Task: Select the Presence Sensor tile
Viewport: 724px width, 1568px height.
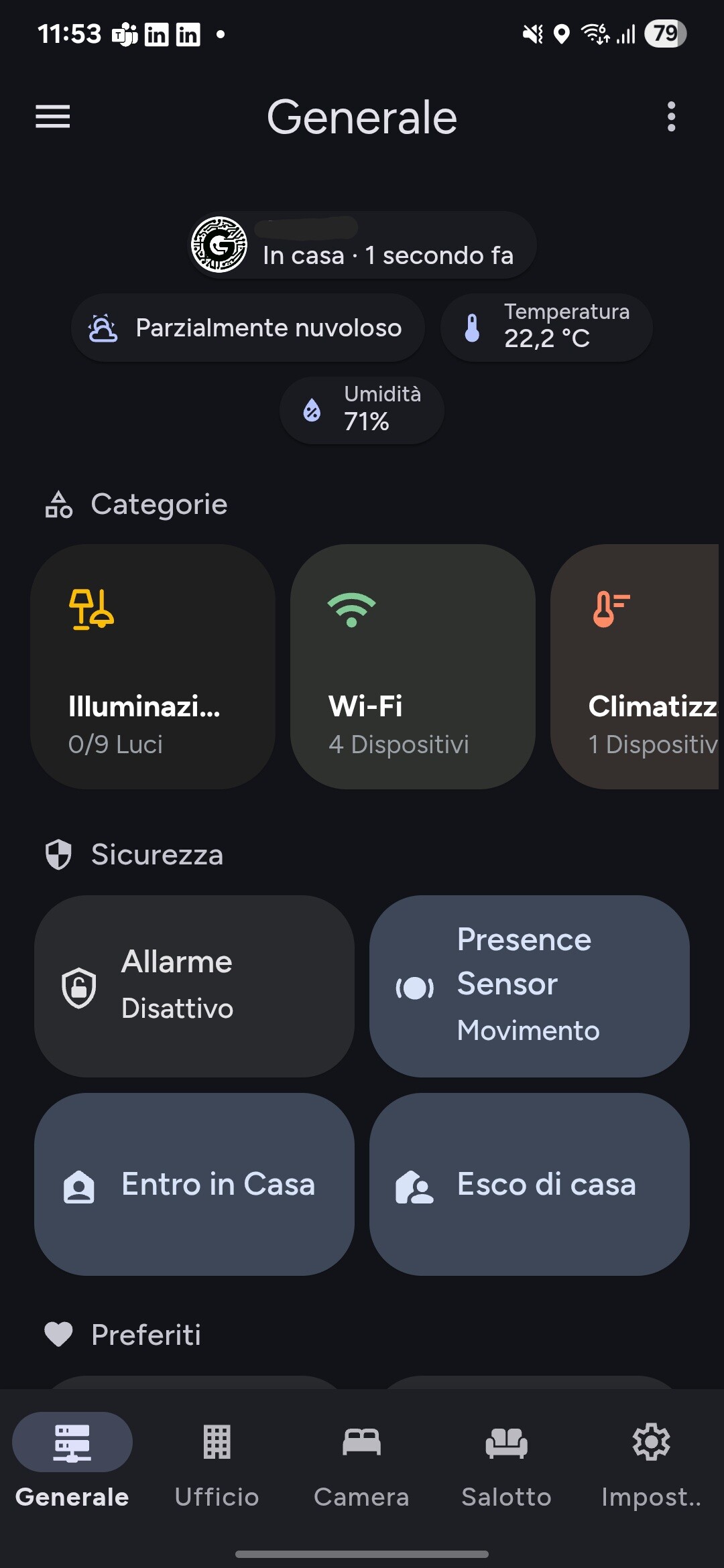Action: 529,986
